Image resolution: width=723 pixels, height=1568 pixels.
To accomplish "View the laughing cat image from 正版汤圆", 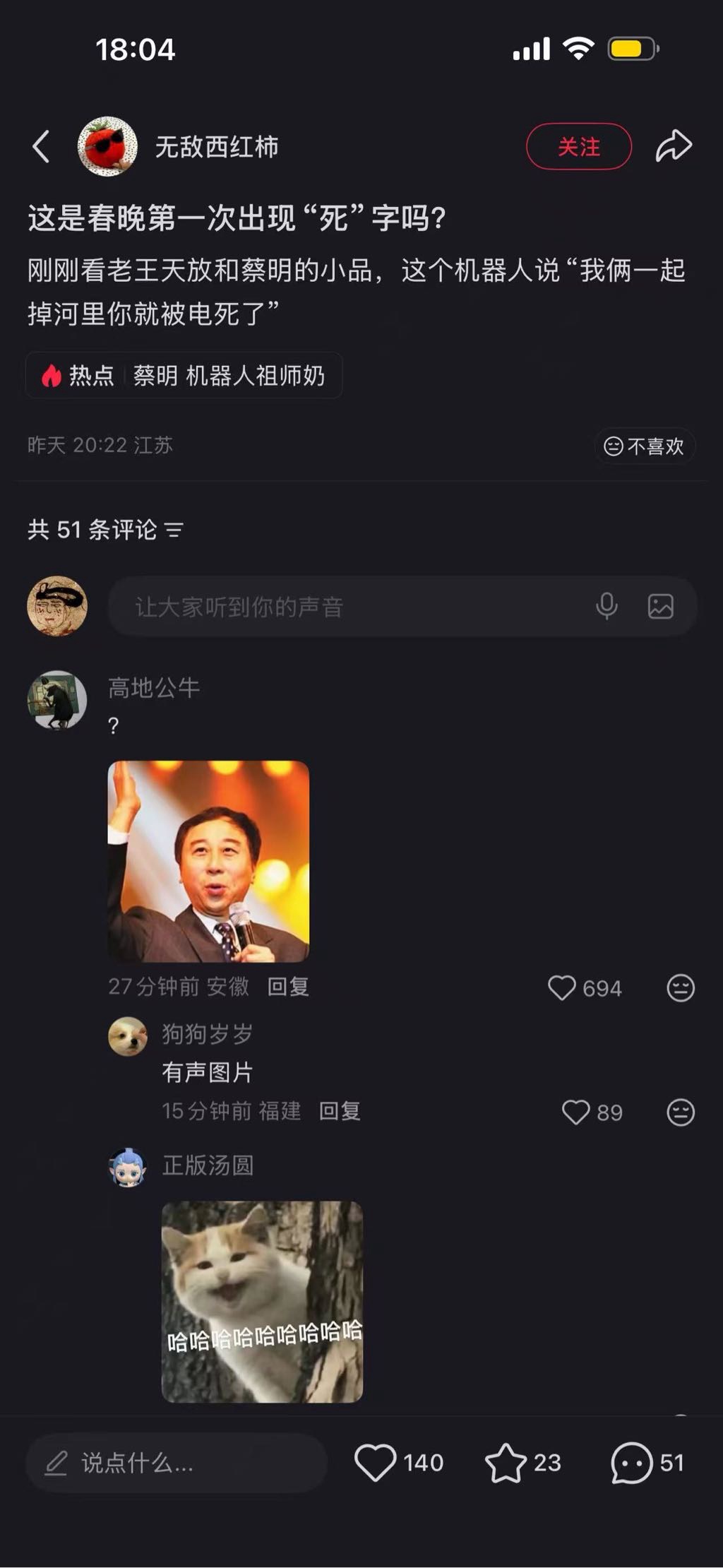I will [x=262, y=1301].
